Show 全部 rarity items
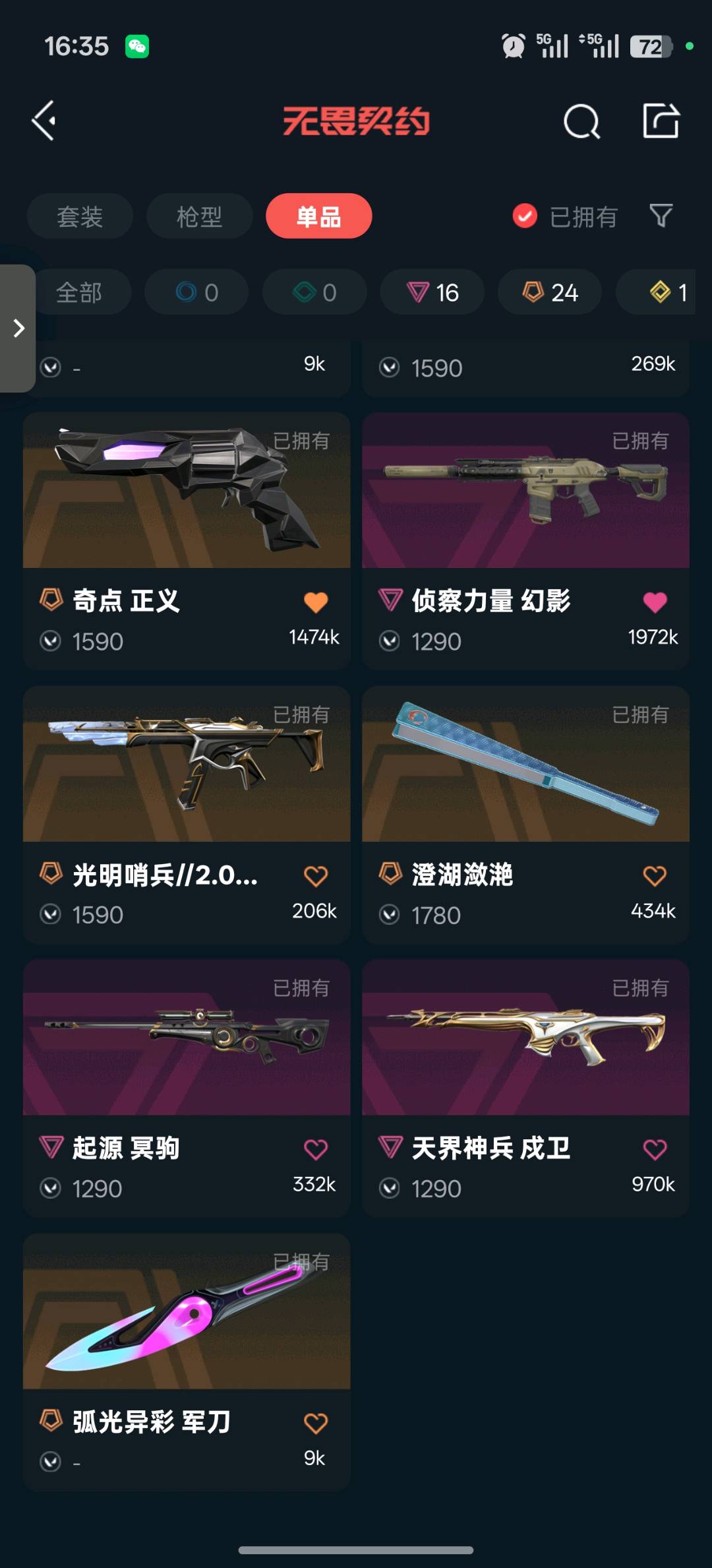The width and height of the screenshot is (712, 1568). click(79, 292)
